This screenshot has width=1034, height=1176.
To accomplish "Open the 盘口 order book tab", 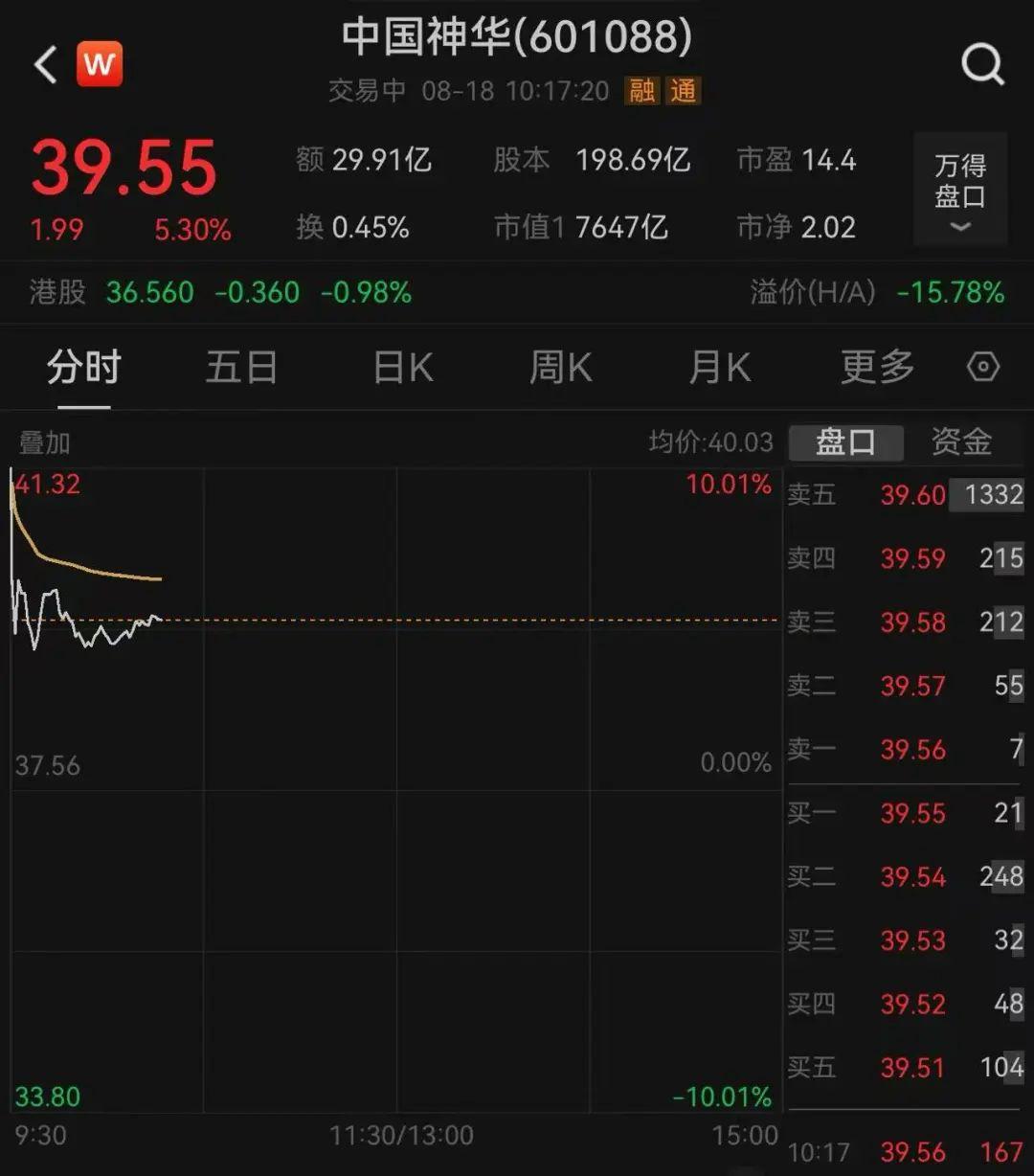I will (x=845, y=441).
